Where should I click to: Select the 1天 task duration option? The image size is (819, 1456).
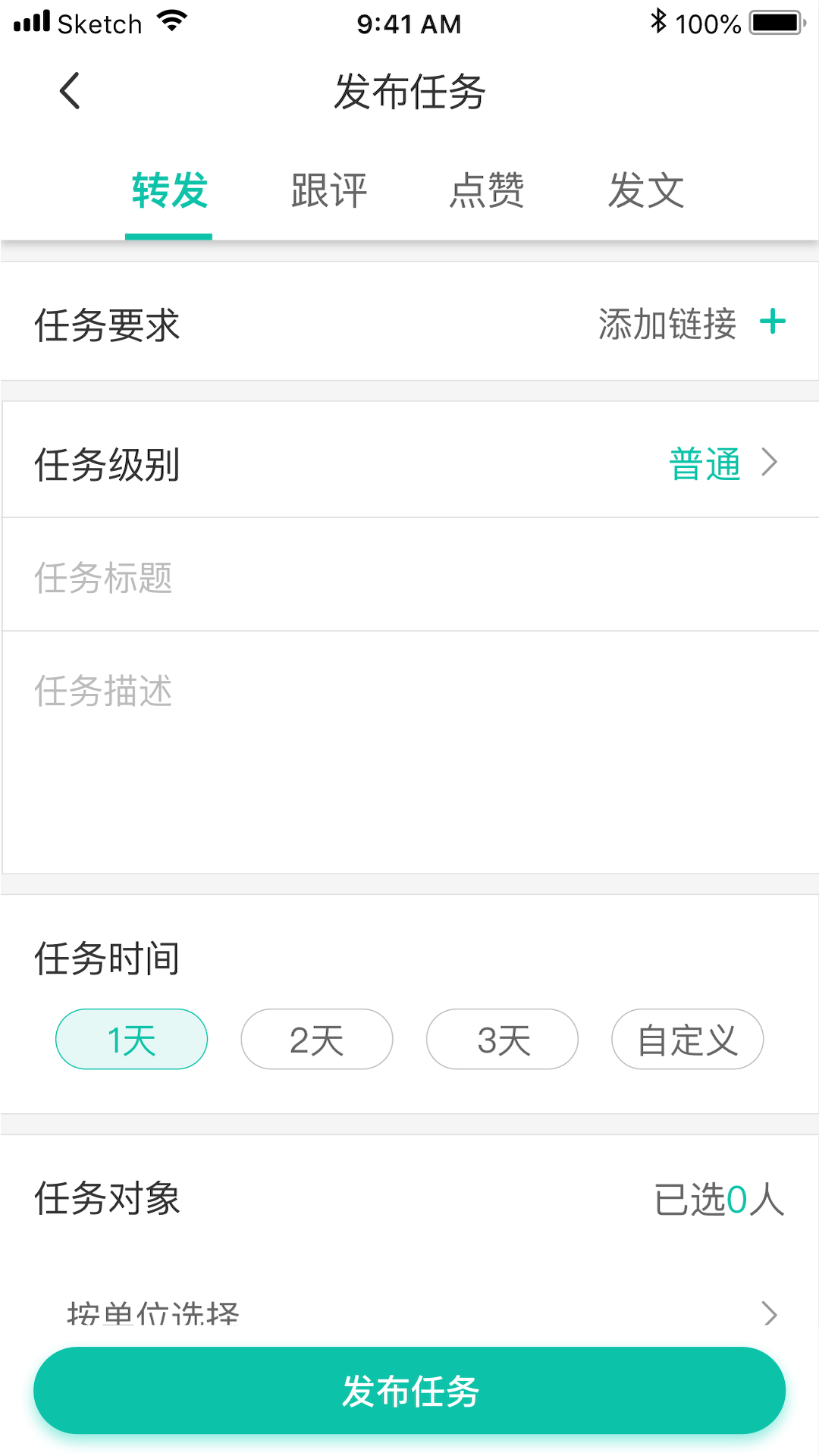[x=130, y=1039]
